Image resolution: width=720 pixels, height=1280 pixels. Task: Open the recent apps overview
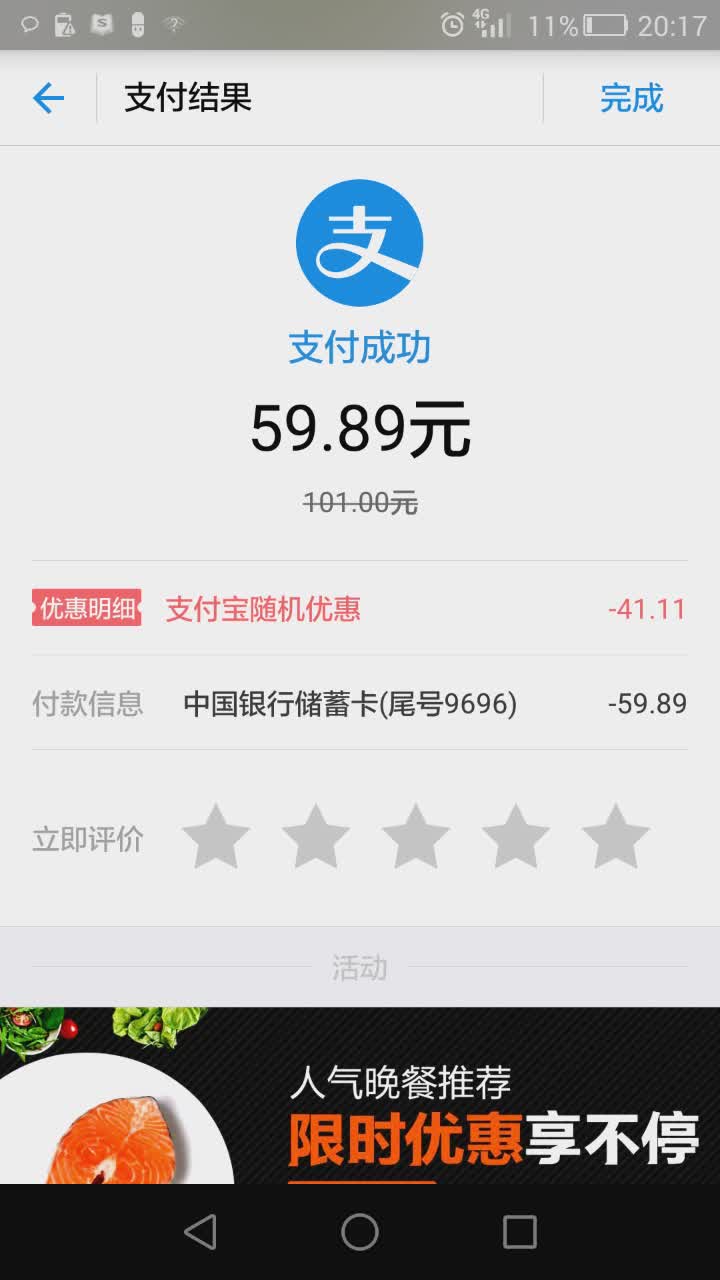point(520,1232)
